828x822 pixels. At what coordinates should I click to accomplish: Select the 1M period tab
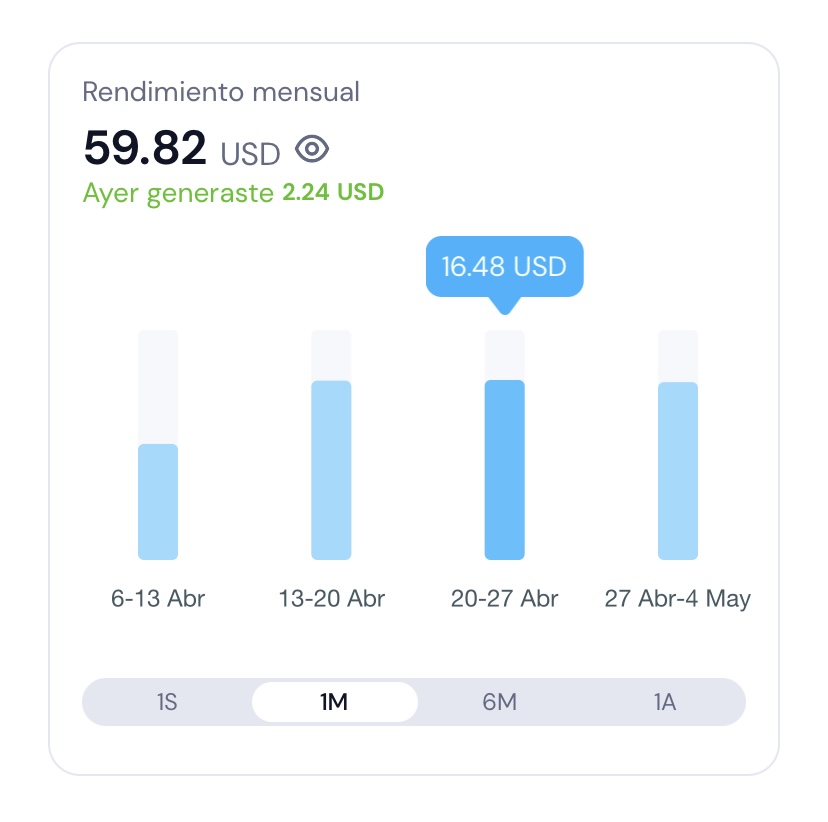pyautogui.click(x=335, y=702)
